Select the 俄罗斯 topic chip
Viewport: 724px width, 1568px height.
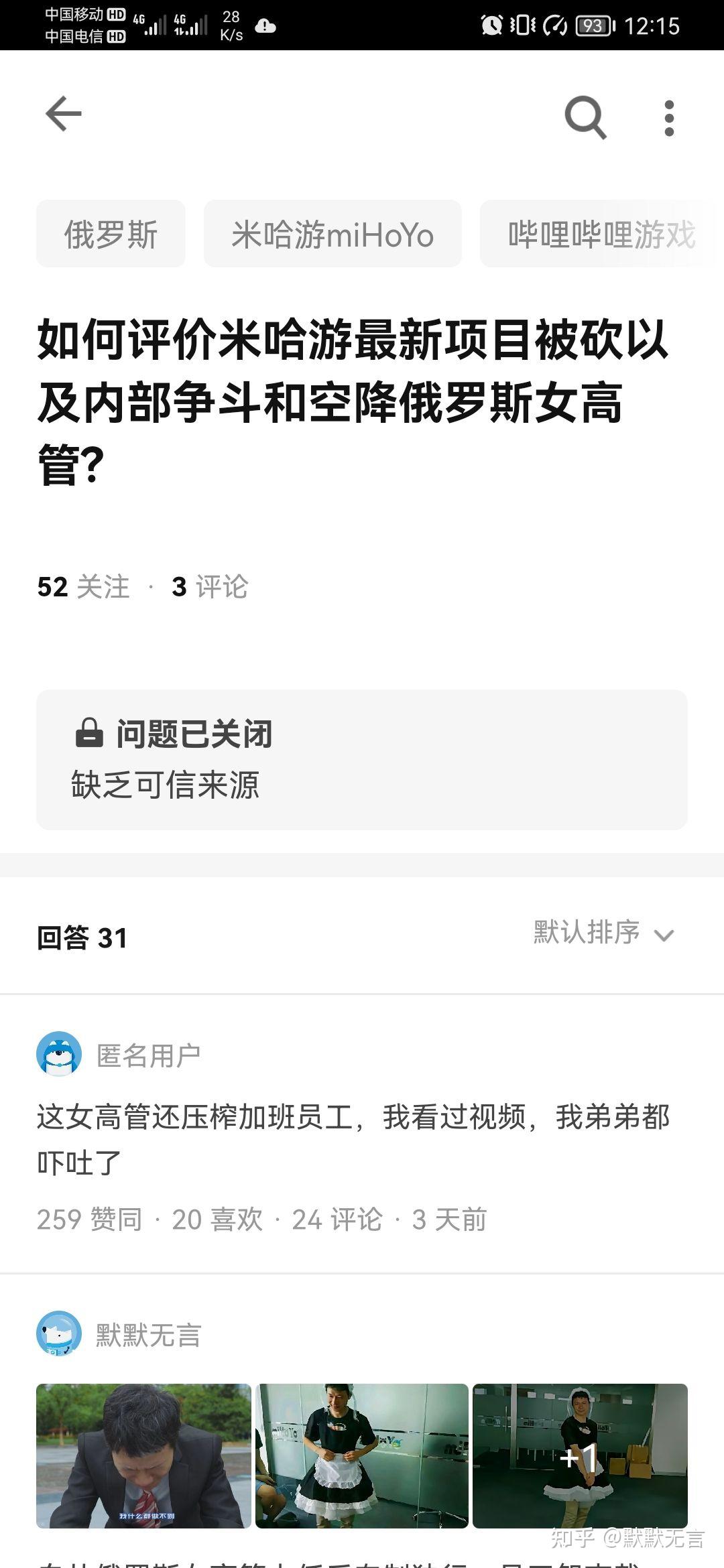click(111, 234)
